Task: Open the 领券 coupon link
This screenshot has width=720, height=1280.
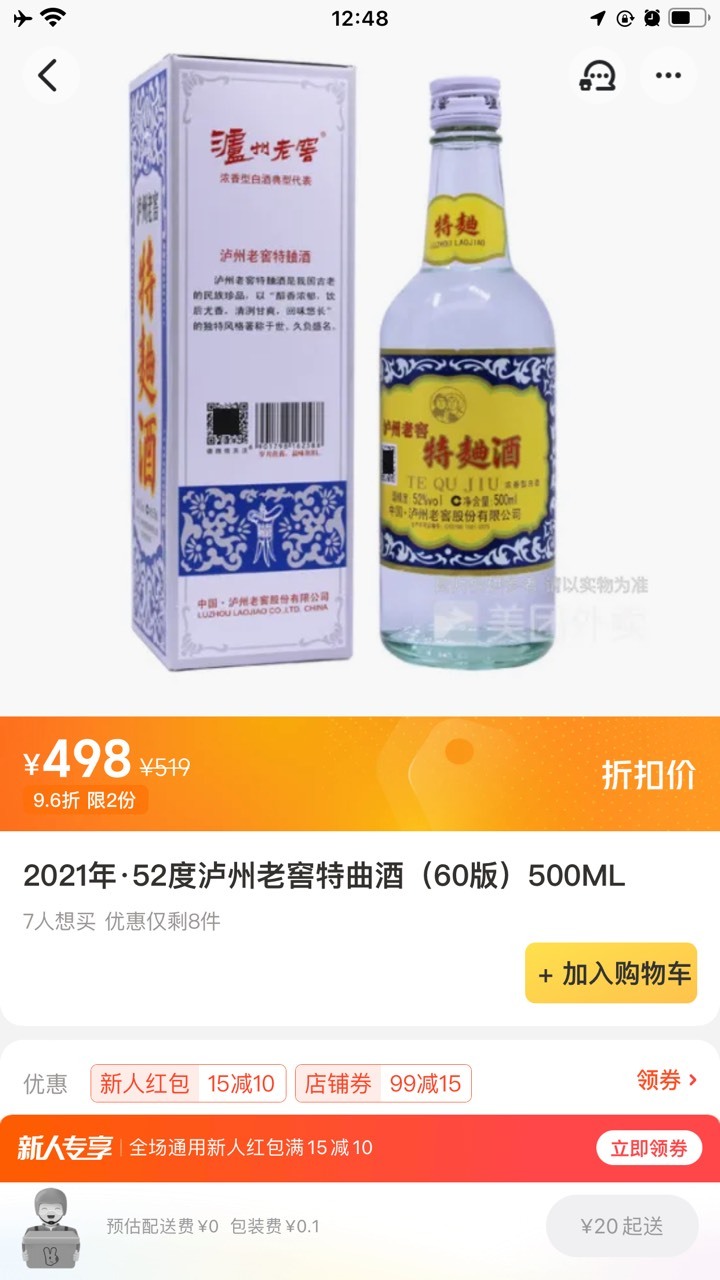Action: pos(667,1080)
